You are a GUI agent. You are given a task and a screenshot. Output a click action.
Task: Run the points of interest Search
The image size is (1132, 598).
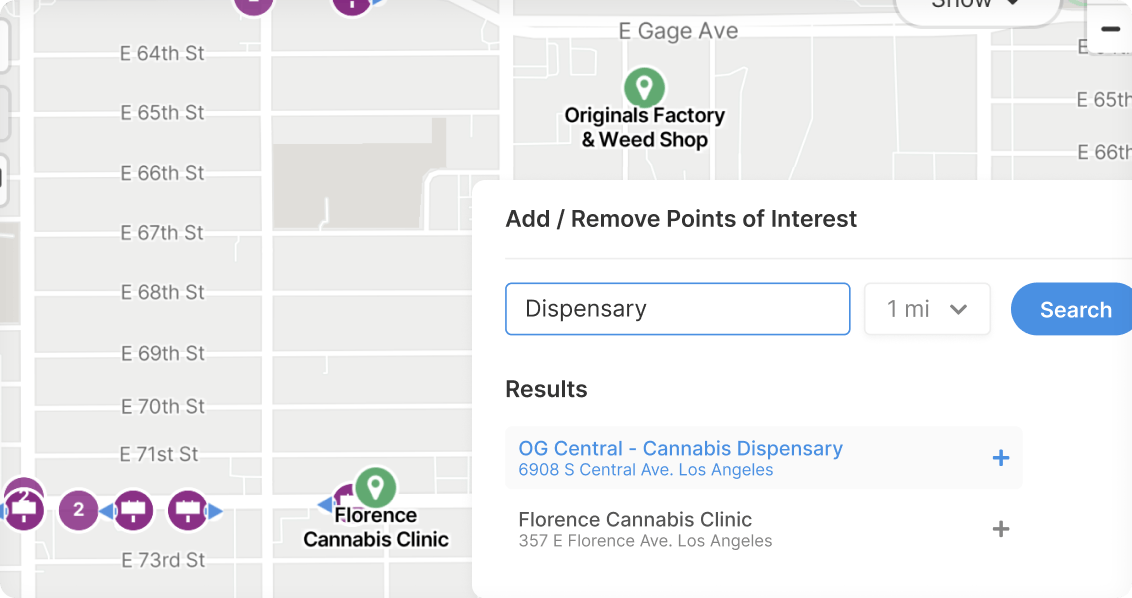pos(1074,310)
